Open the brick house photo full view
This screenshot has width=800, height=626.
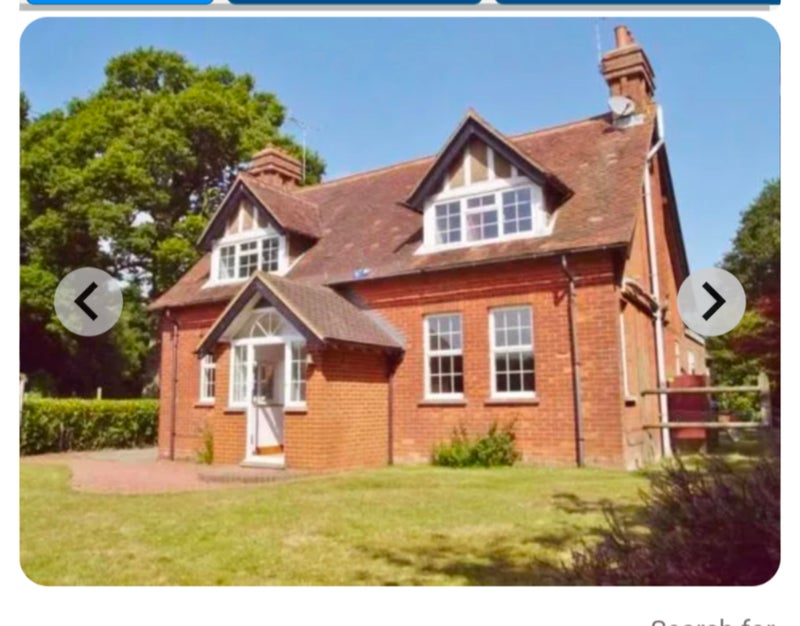coord(400,330)
